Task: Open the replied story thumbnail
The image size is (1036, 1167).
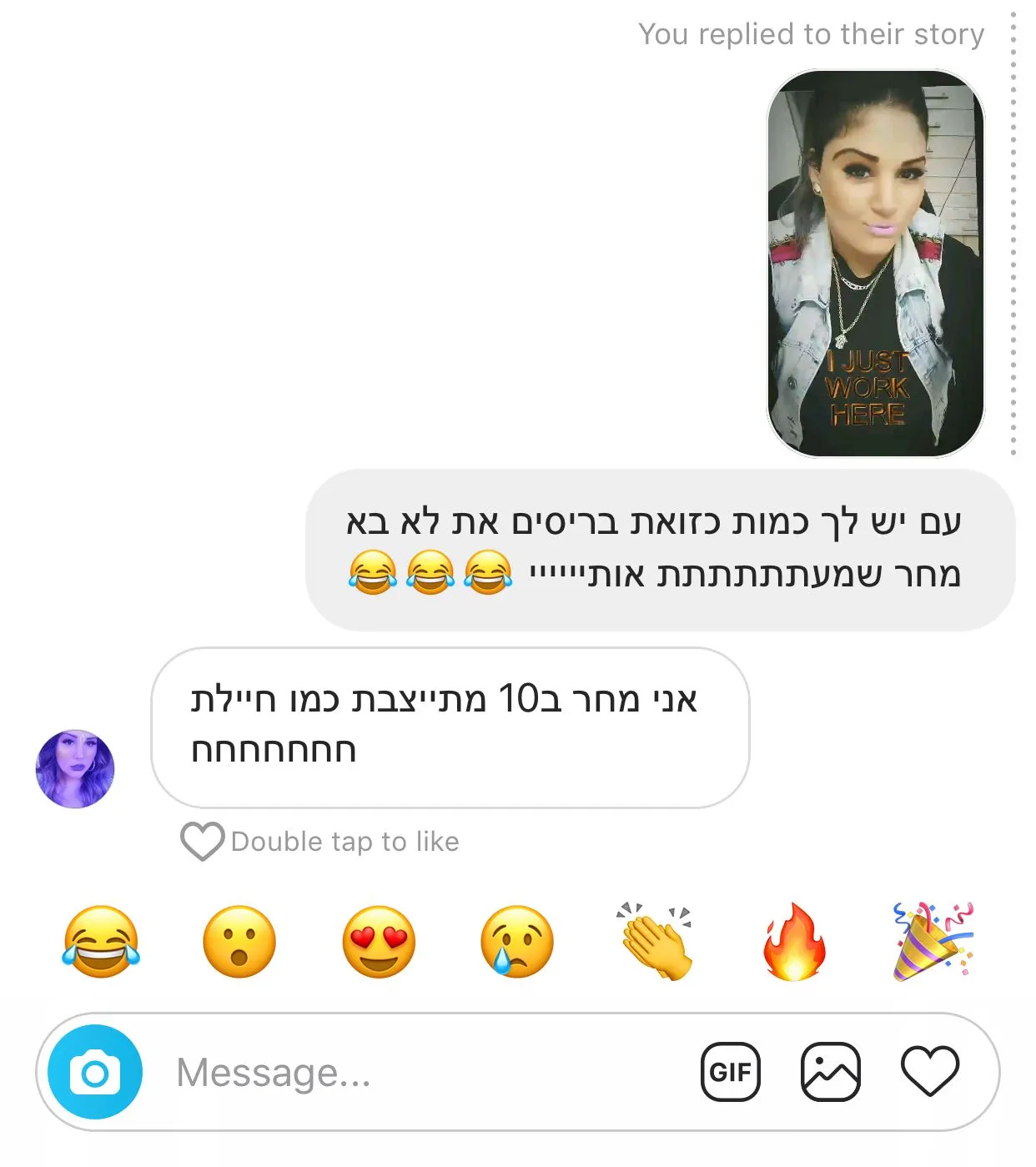Action: tap(875, 264)
